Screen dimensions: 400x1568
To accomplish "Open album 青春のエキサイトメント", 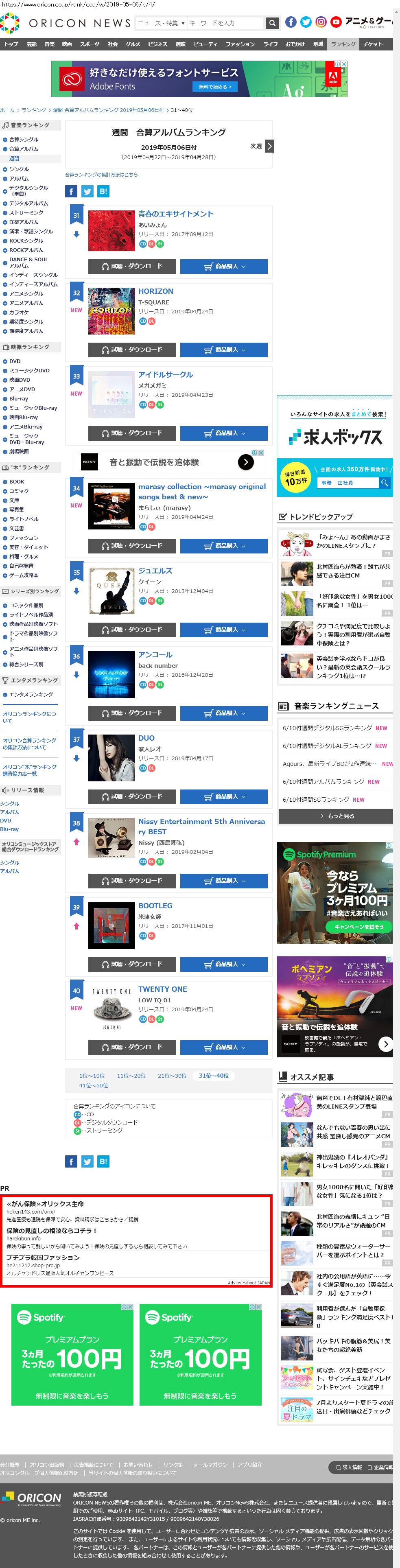I will pyautogui.click(x=175, y=214).
